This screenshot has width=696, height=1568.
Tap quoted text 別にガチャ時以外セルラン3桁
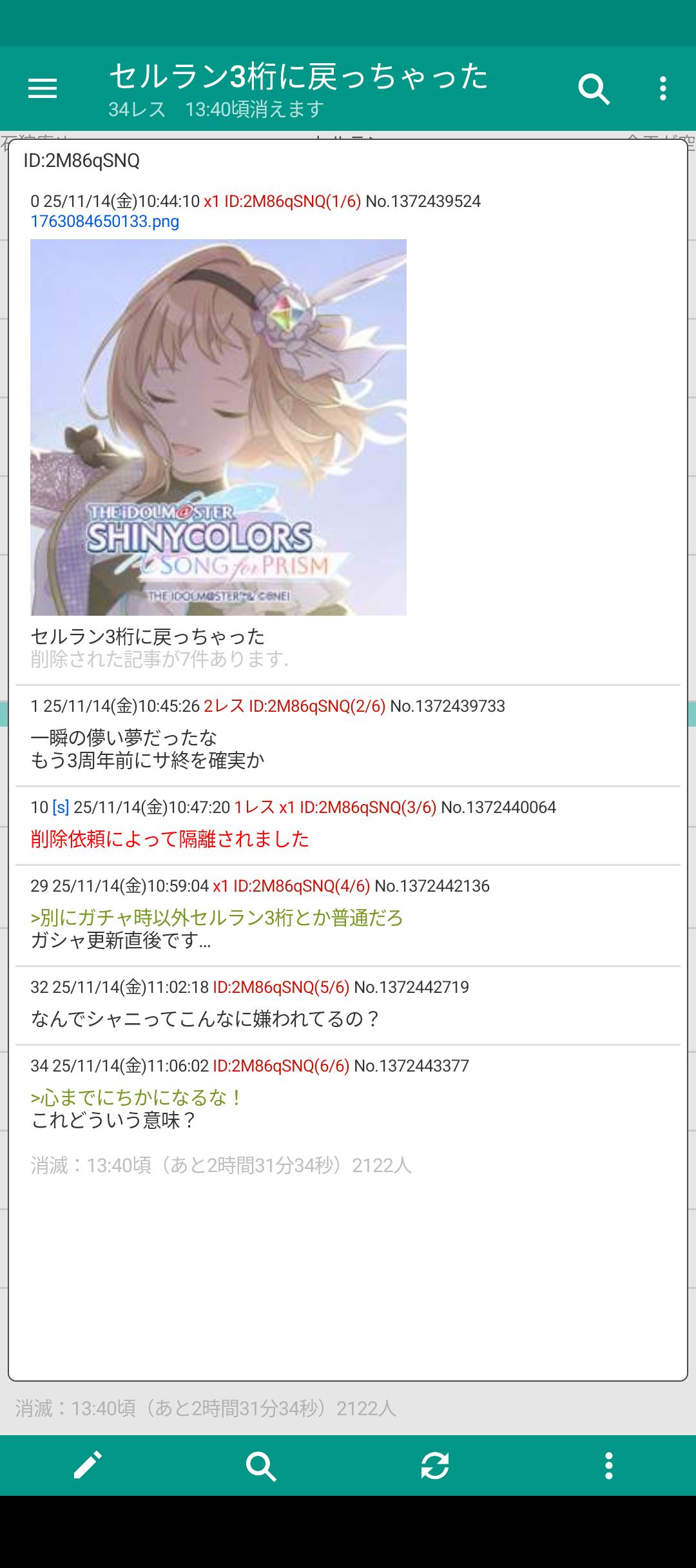pyautogui.click(x=217, y=917)
